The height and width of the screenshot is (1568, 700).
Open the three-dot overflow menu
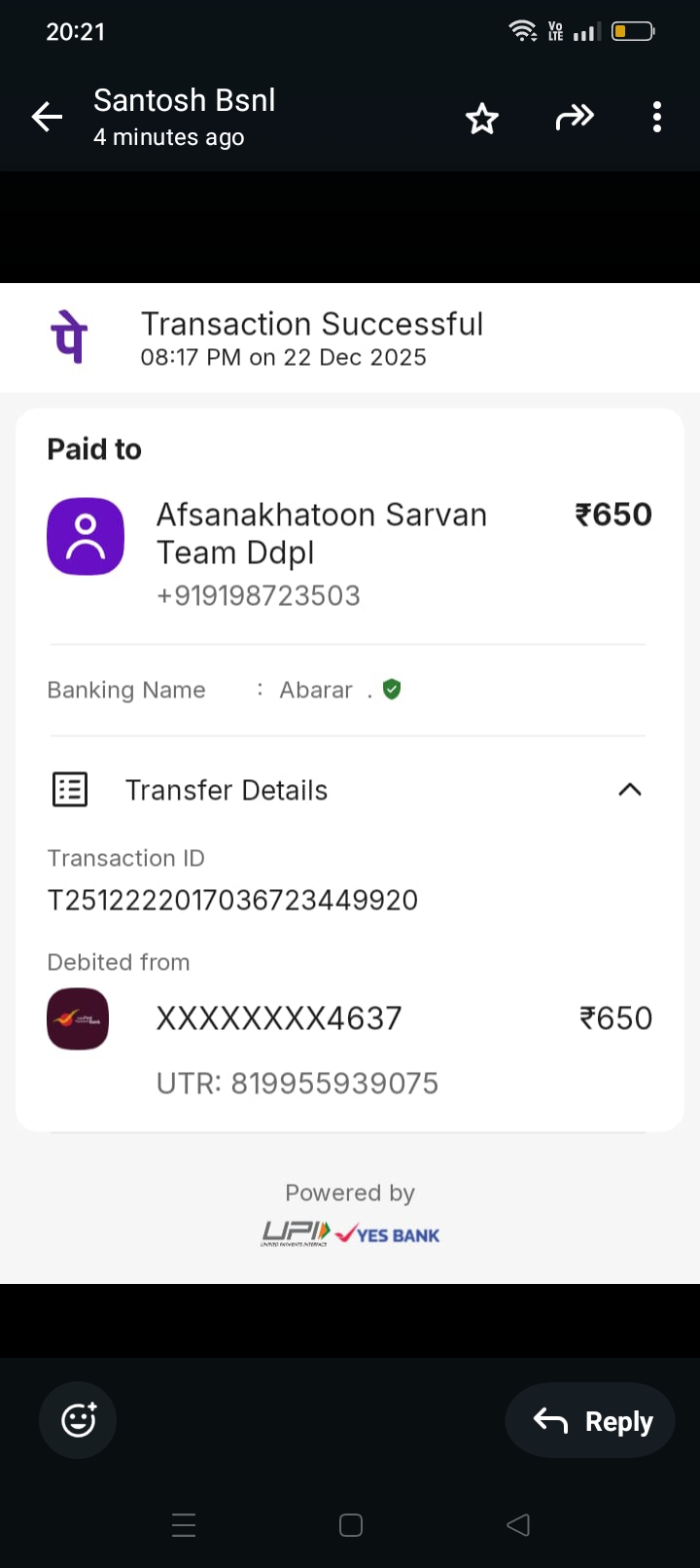point(657,118)
